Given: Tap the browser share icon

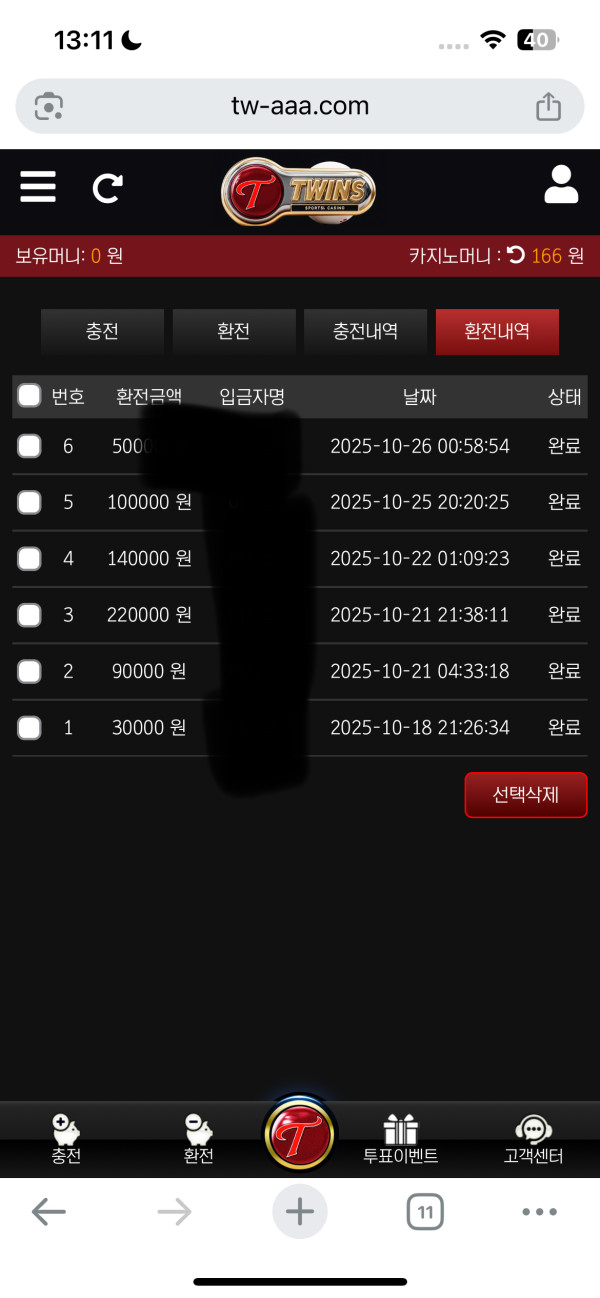Looking at the screenshot, I should point(548,107).
